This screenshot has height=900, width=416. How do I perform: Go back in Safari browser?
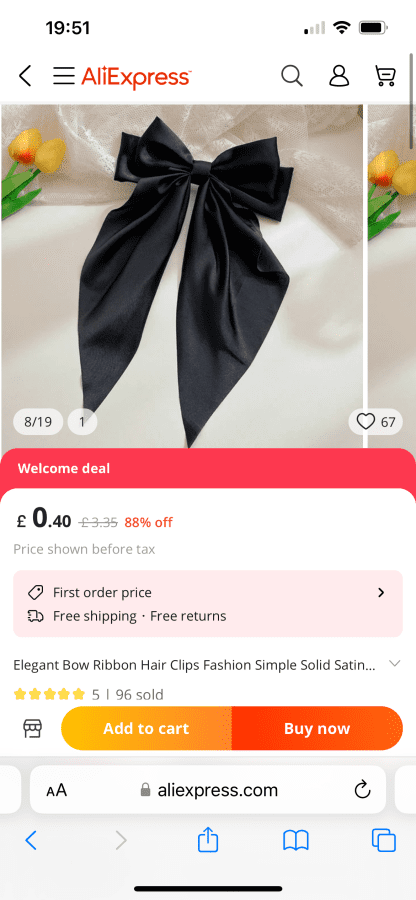pos(32,841)
